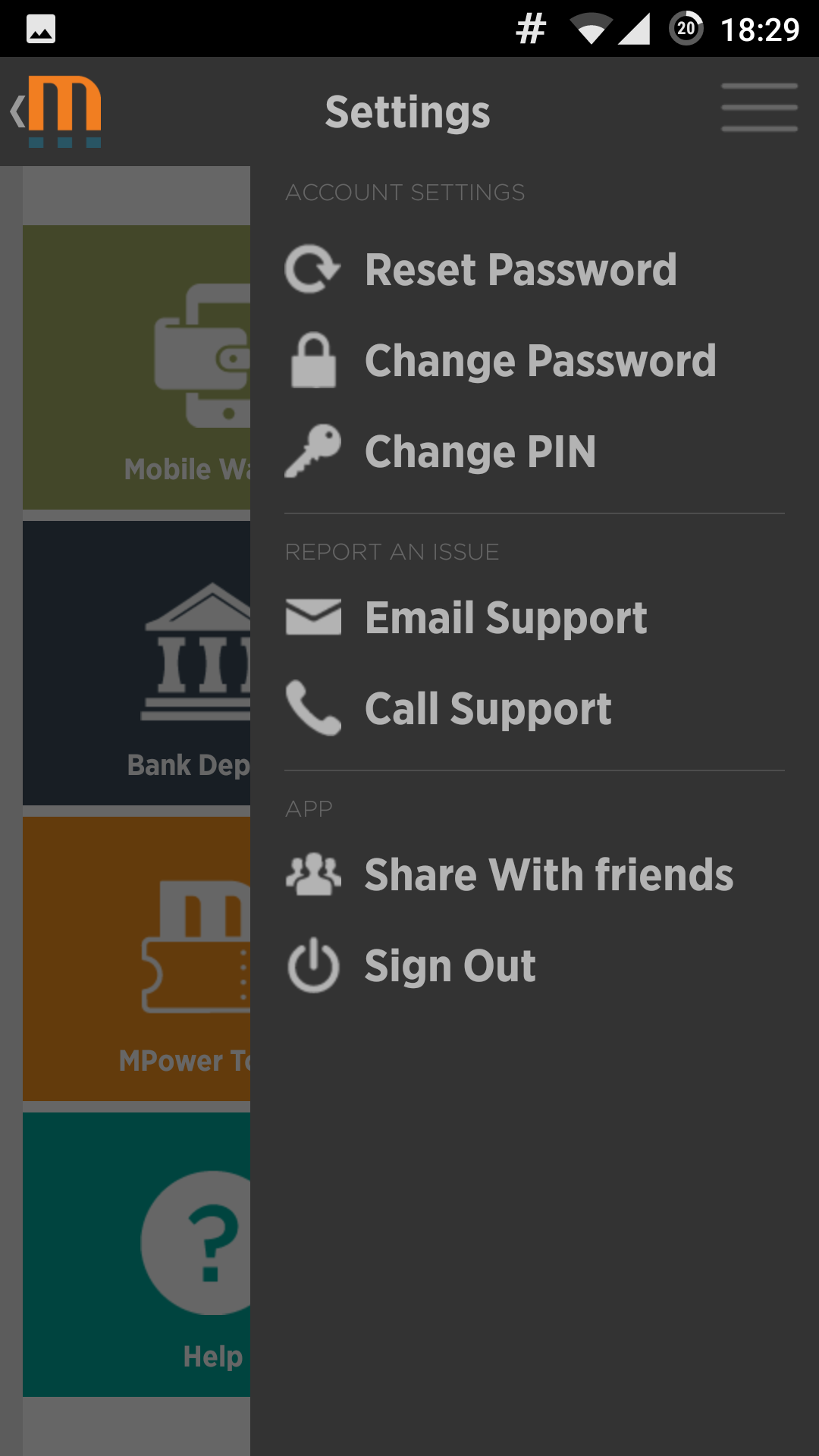Open the MPower tile

click(x=136, y=959)
